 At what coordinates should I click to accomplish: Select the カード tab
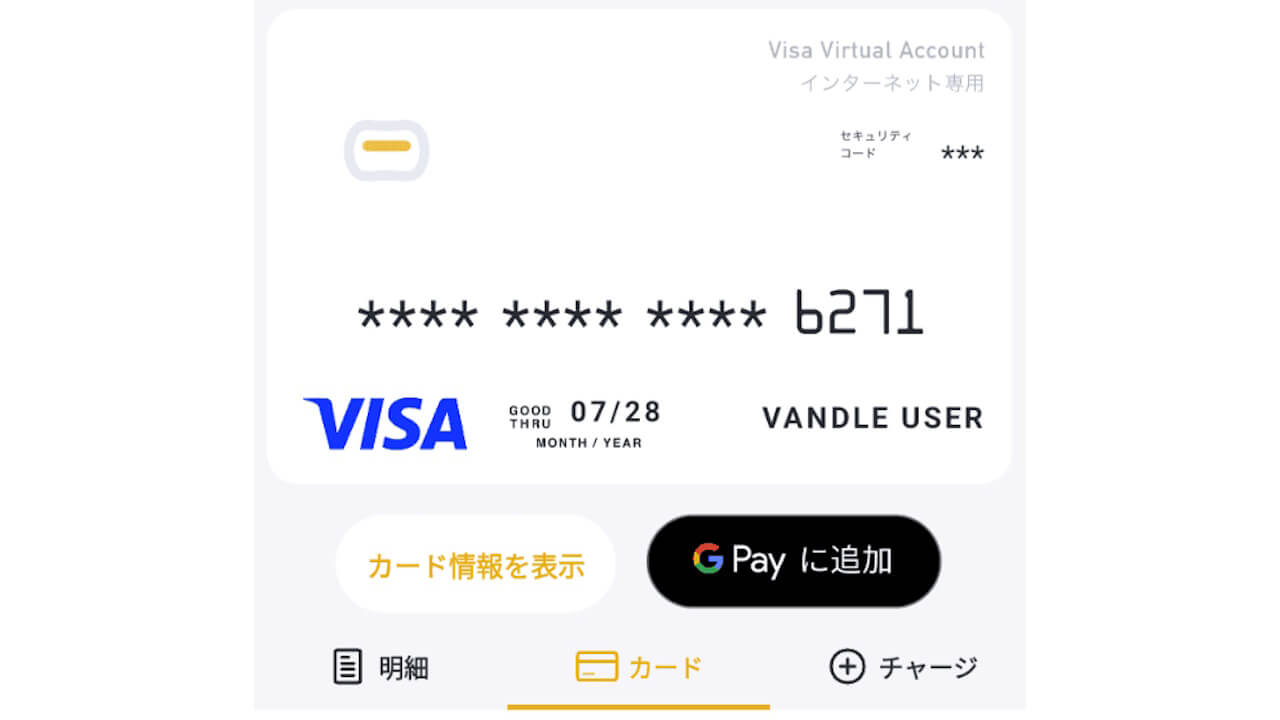coord(638,667)
